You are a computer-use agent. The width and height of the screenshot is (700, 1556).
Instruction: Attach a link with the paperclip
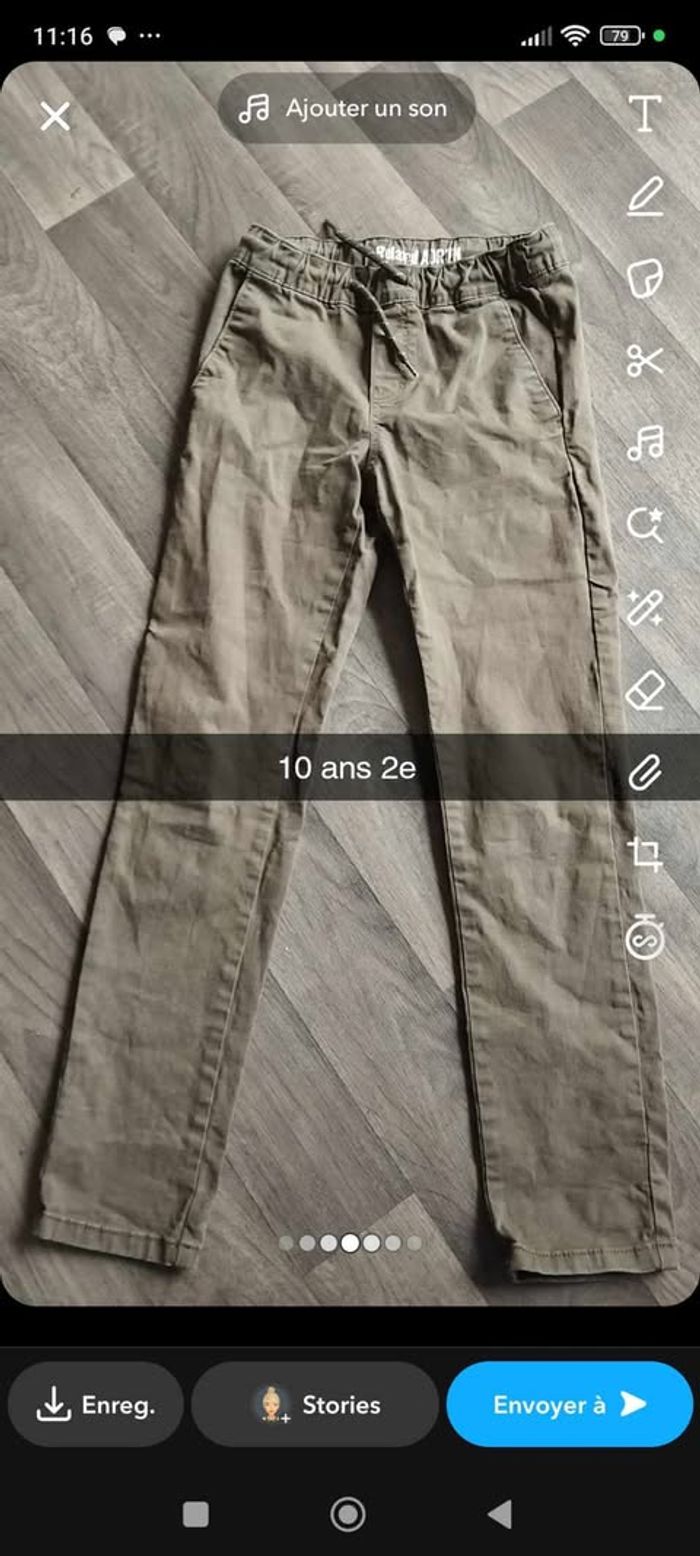click(645, 772)
